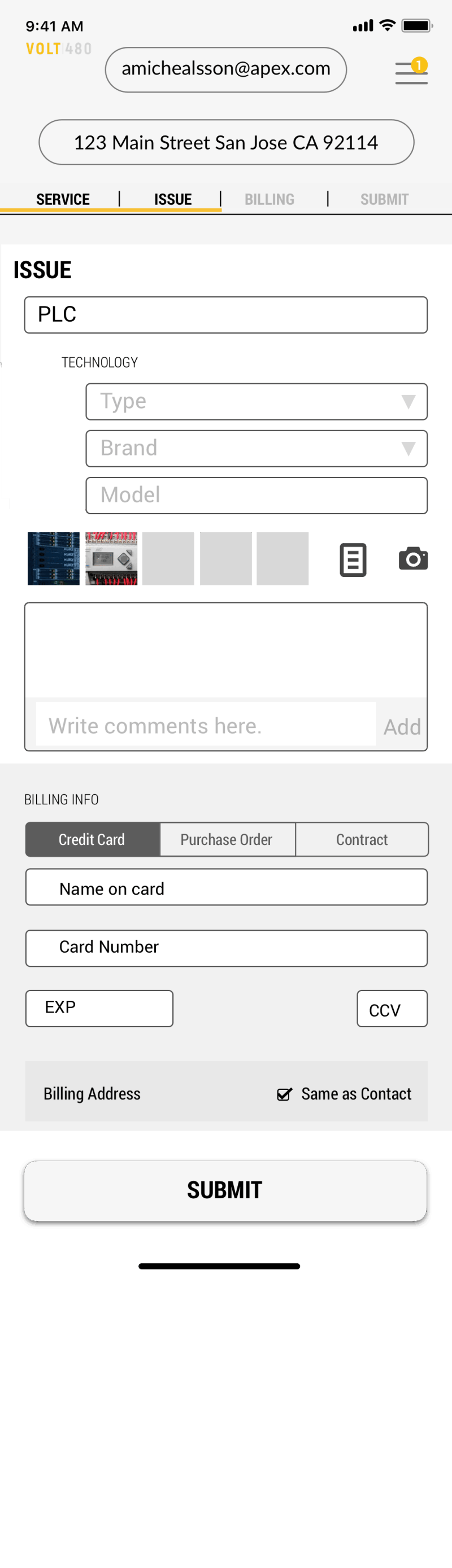Open the document notes icon
Screen dimensions: 452x1568
click(353, 559)
